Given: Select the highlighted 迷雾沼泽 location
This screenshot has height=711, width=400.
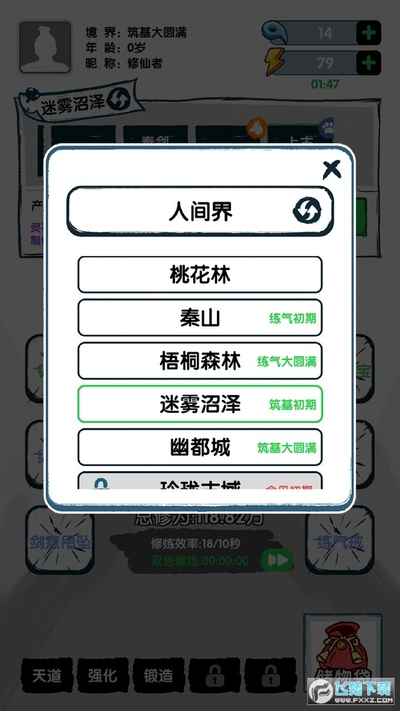Looking at the screenshot, I should pos(200,404).
